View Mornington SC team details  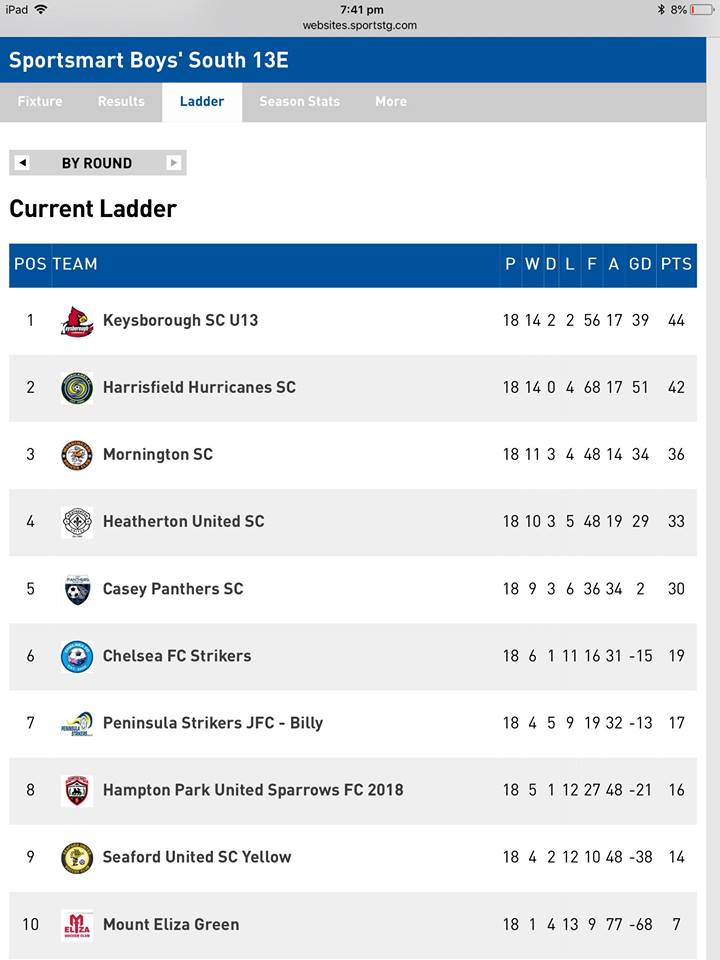157,454
